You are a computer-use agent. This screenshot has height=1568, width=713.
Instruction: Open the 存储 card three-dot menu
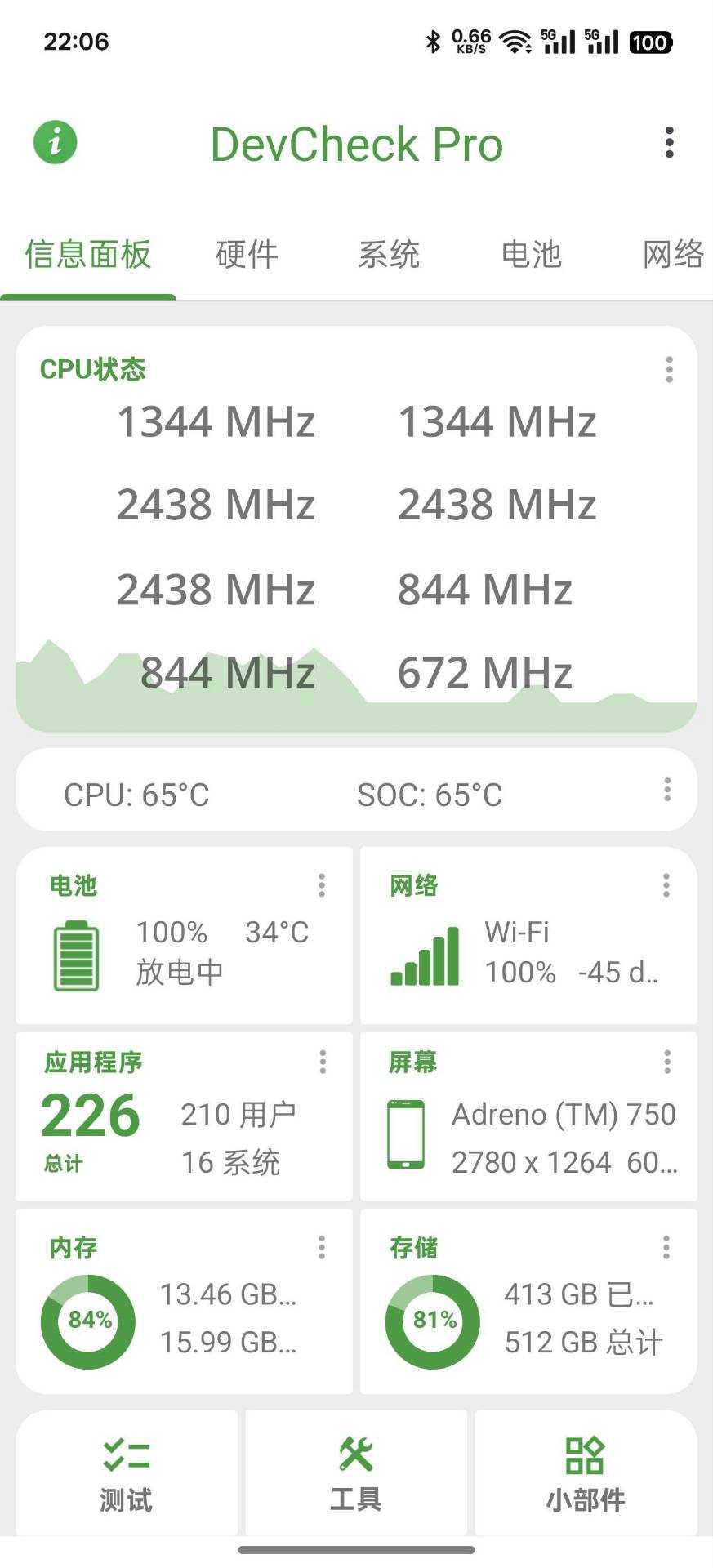pyautogui.click(x=666, y=1247)
